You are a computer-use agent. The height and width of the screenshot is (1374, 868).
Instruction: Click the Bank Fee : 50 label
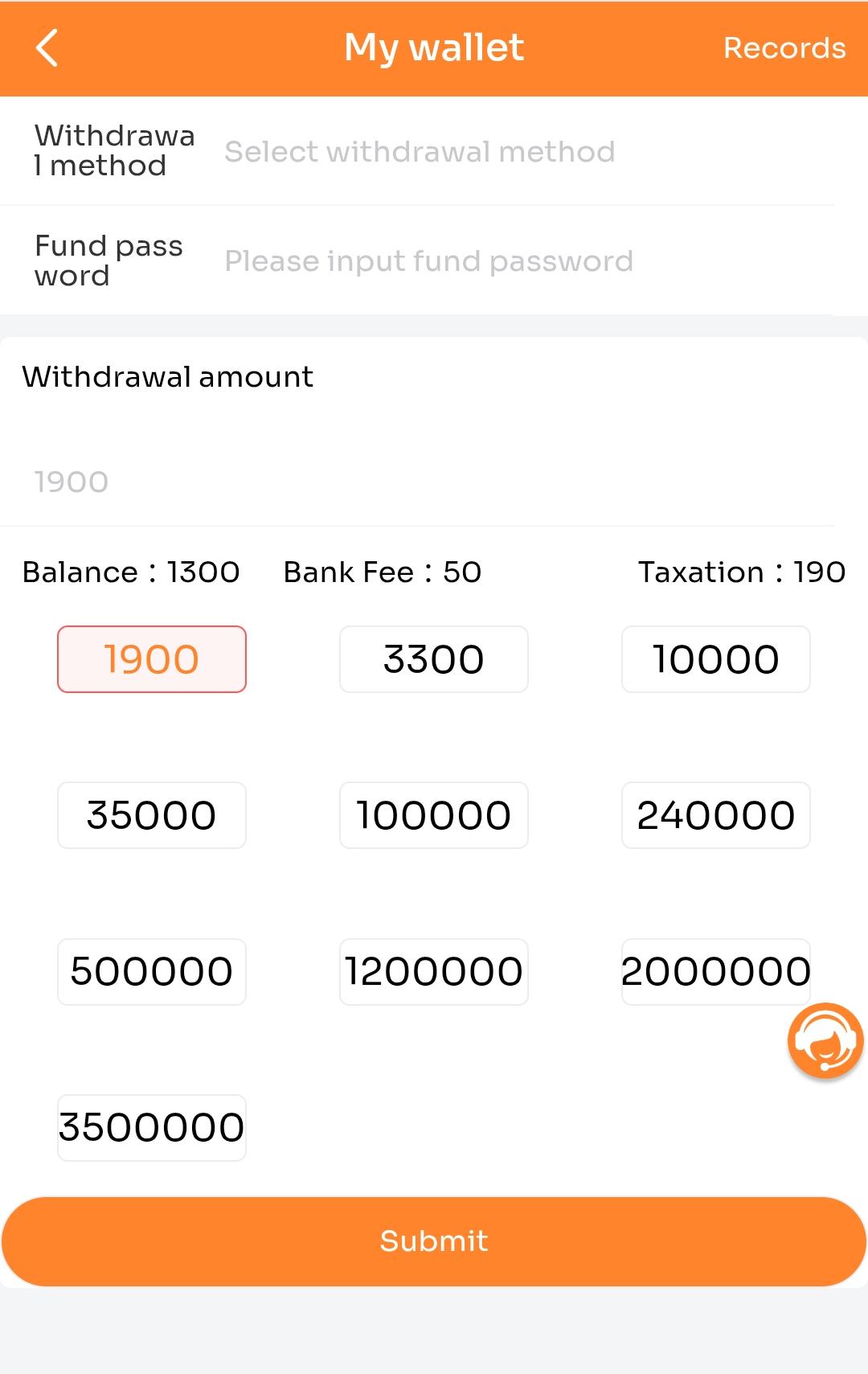pos(380,572)
